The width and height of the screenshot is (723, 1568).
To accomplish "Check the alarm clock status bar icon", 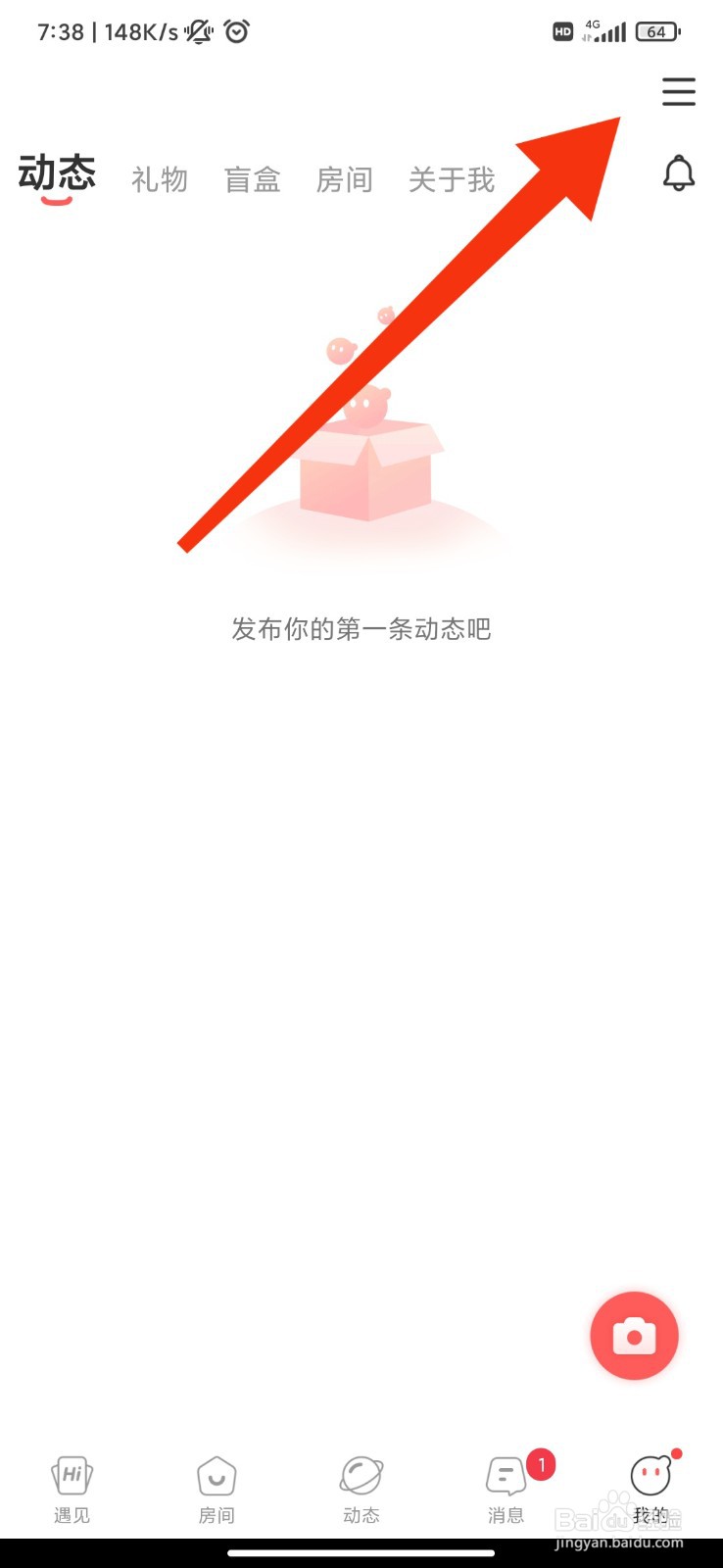I will coord(235,31).
